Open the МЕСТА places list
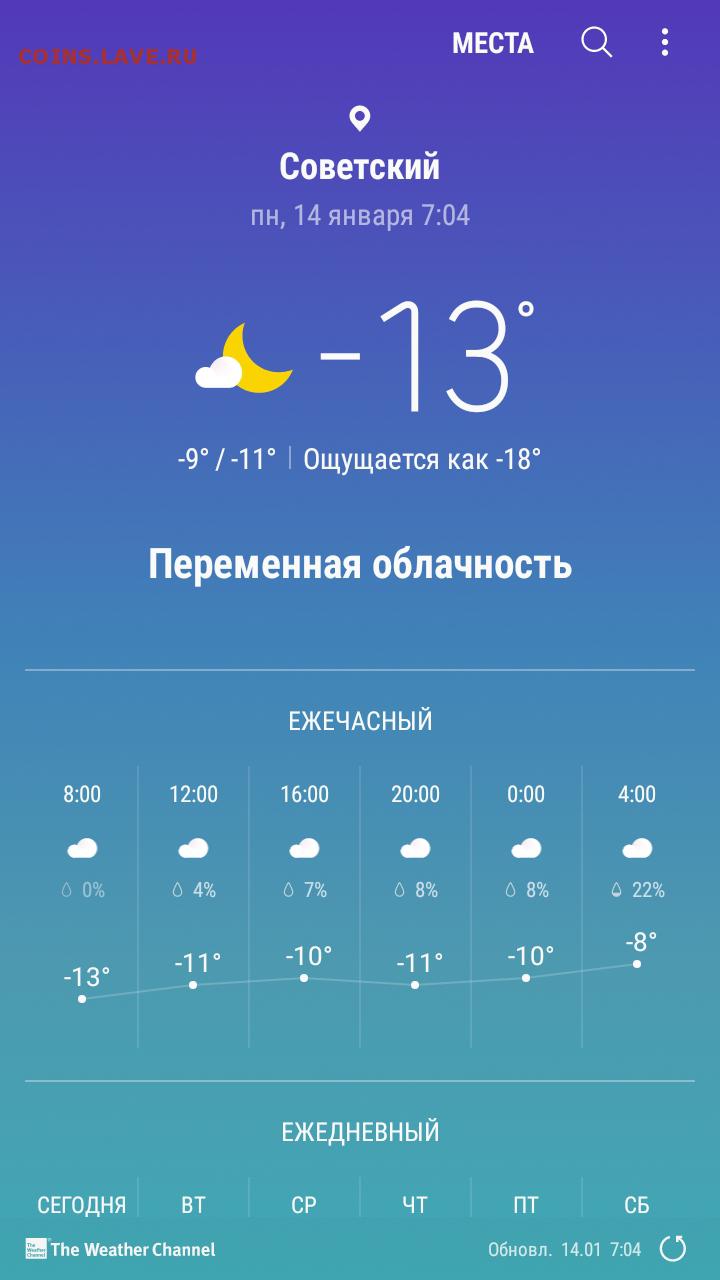Screen dimensions: 720x1280 tap(493, 43)
